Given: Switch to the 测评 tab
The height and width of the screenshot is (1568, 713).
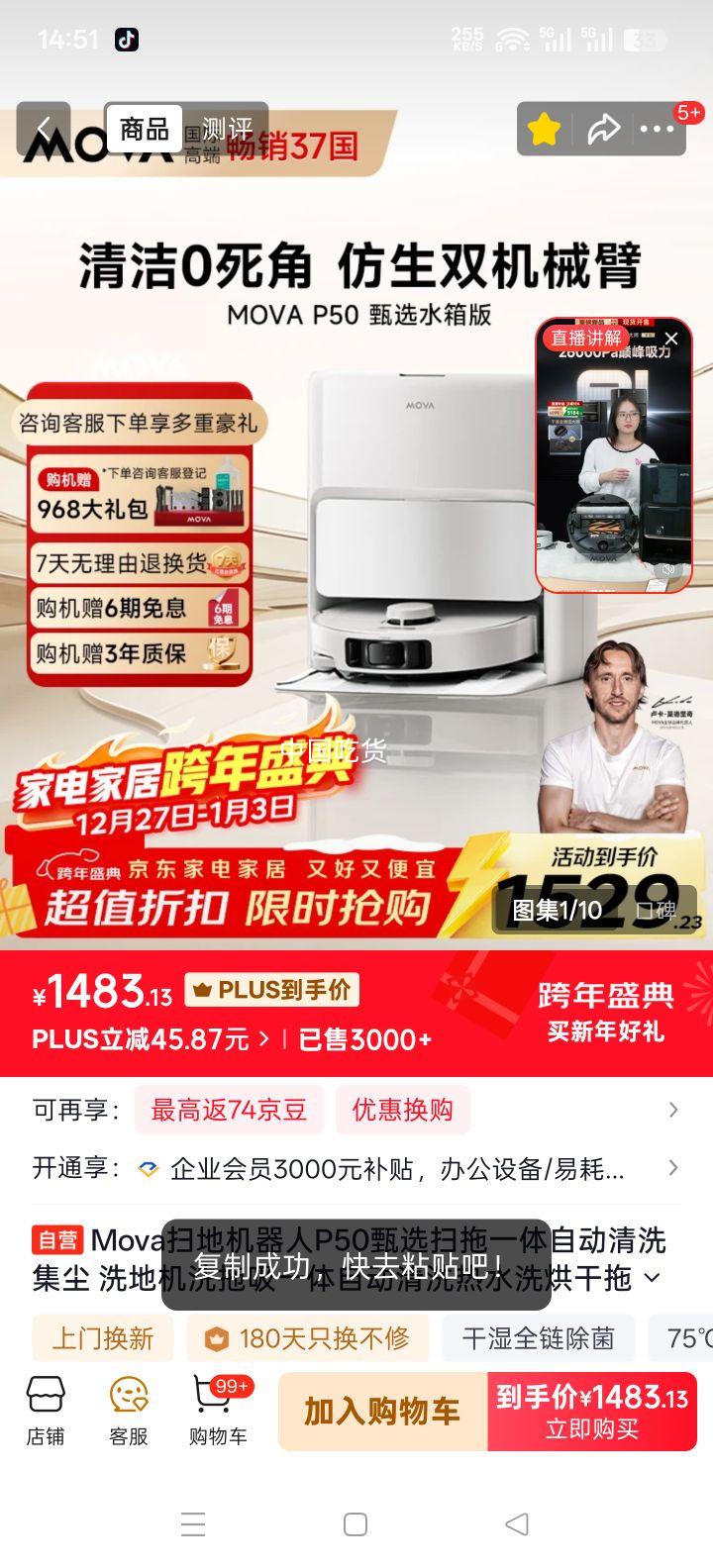Looking at the screenshot, I should tap(229, 129).
